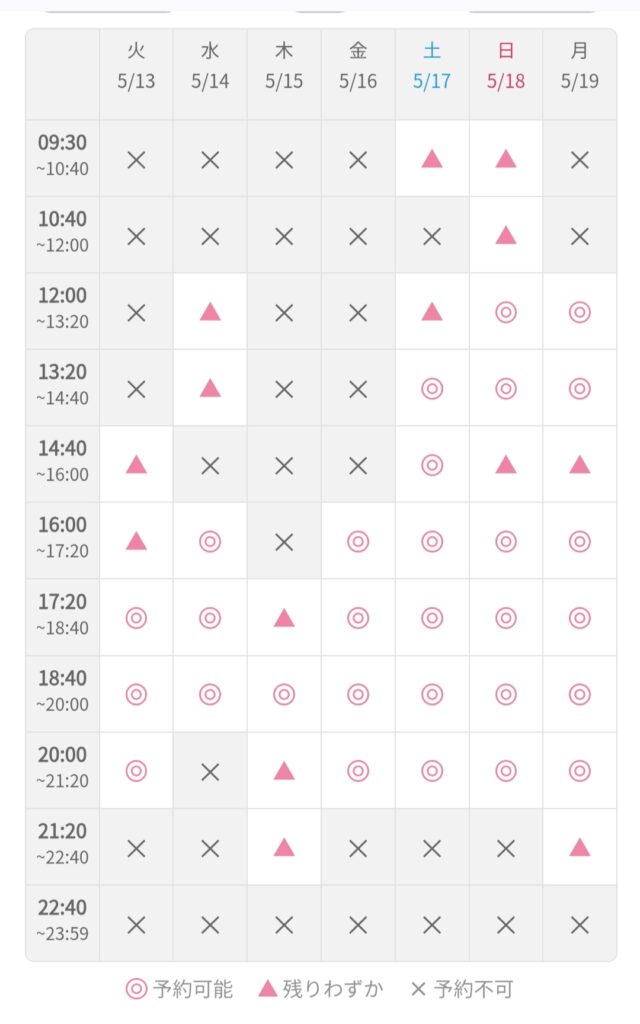Tap the 14:40 slot on Sunday 5/18
Image resolution: width=640 pixels, height=1024 pixels.
505,464
